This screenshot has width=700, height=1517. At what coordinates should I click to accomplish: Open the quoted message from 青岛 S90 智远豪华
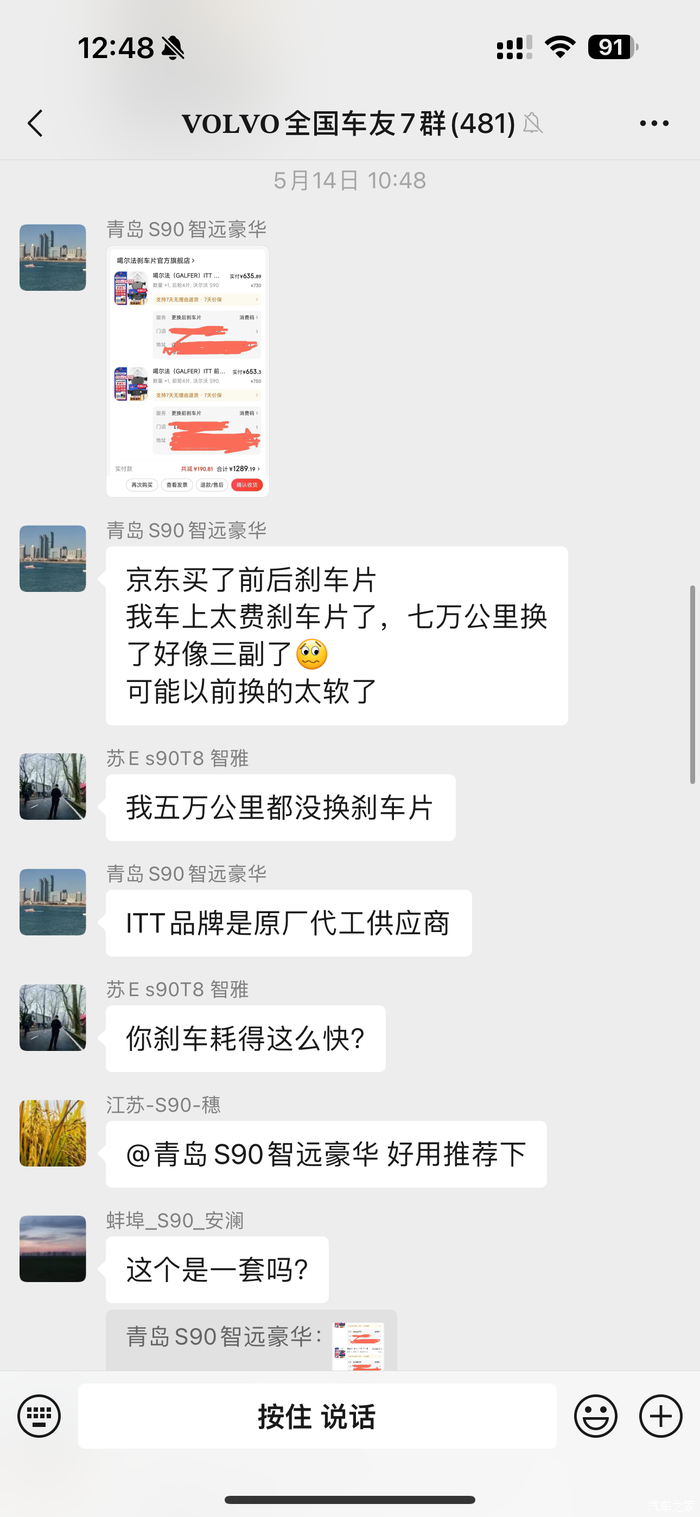click(x=251, y=1339)
